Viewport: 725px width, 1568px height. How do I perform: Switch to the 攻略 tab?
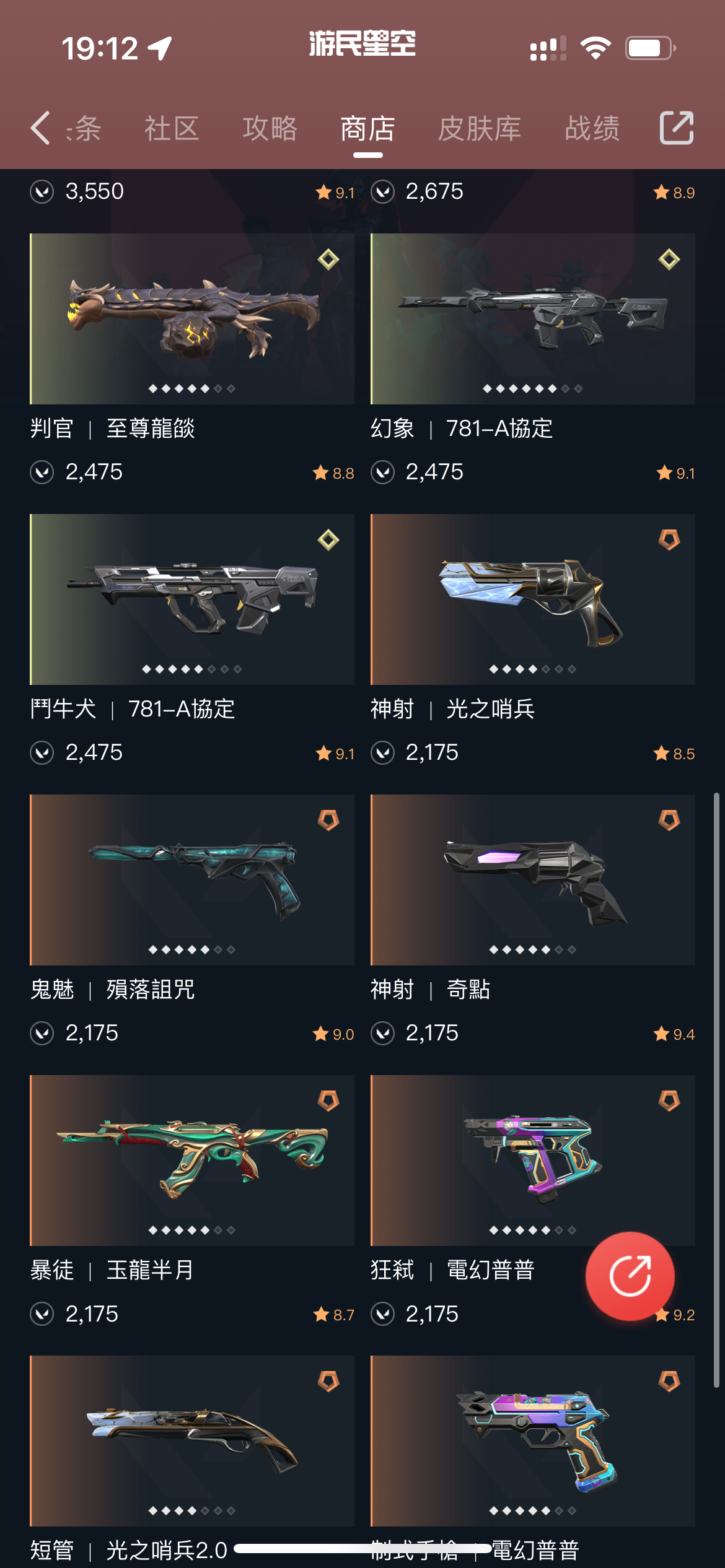click(270, 128)
